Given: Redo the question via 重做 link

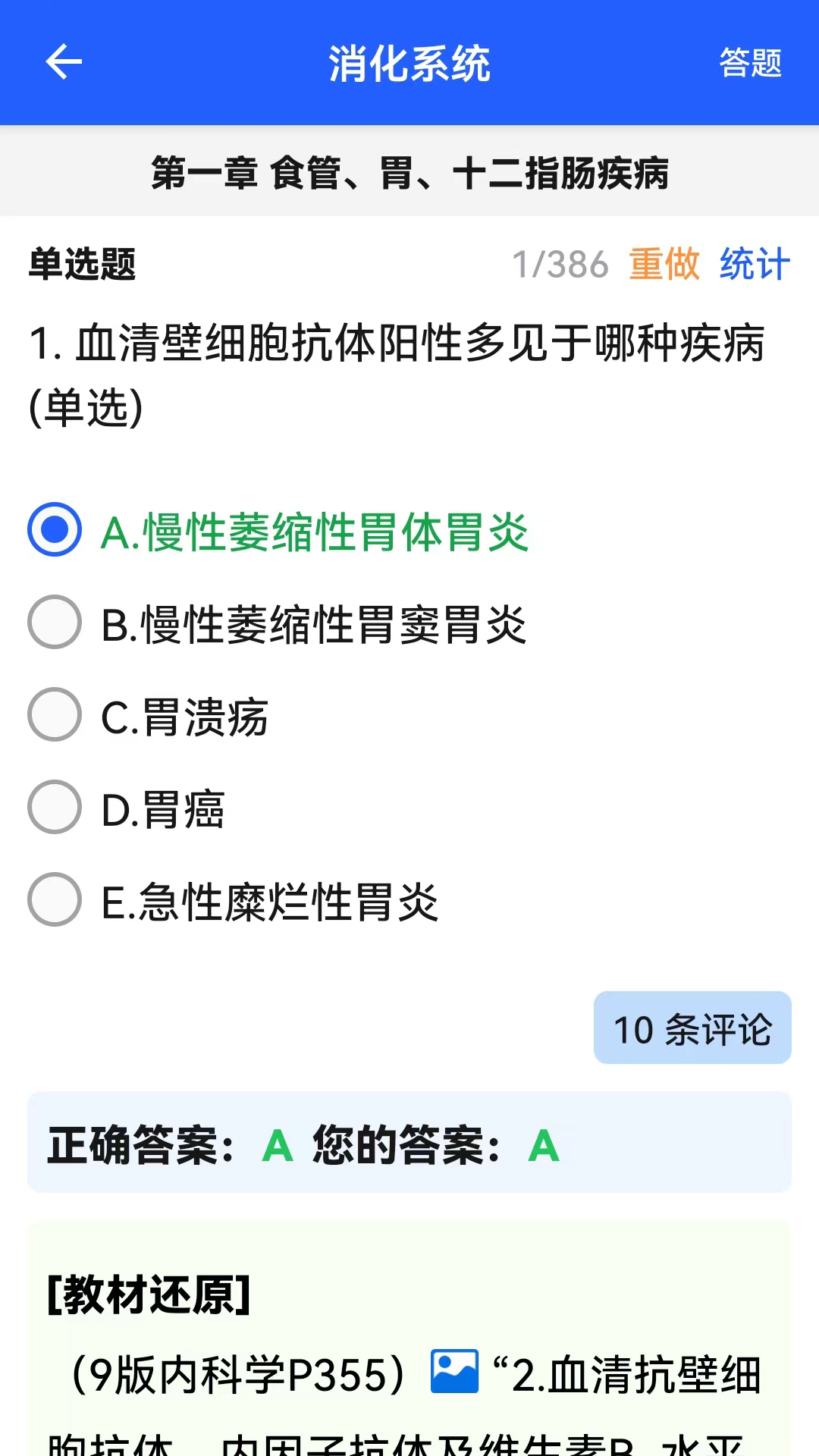Looking at the screenshot, I should point(664,265).
